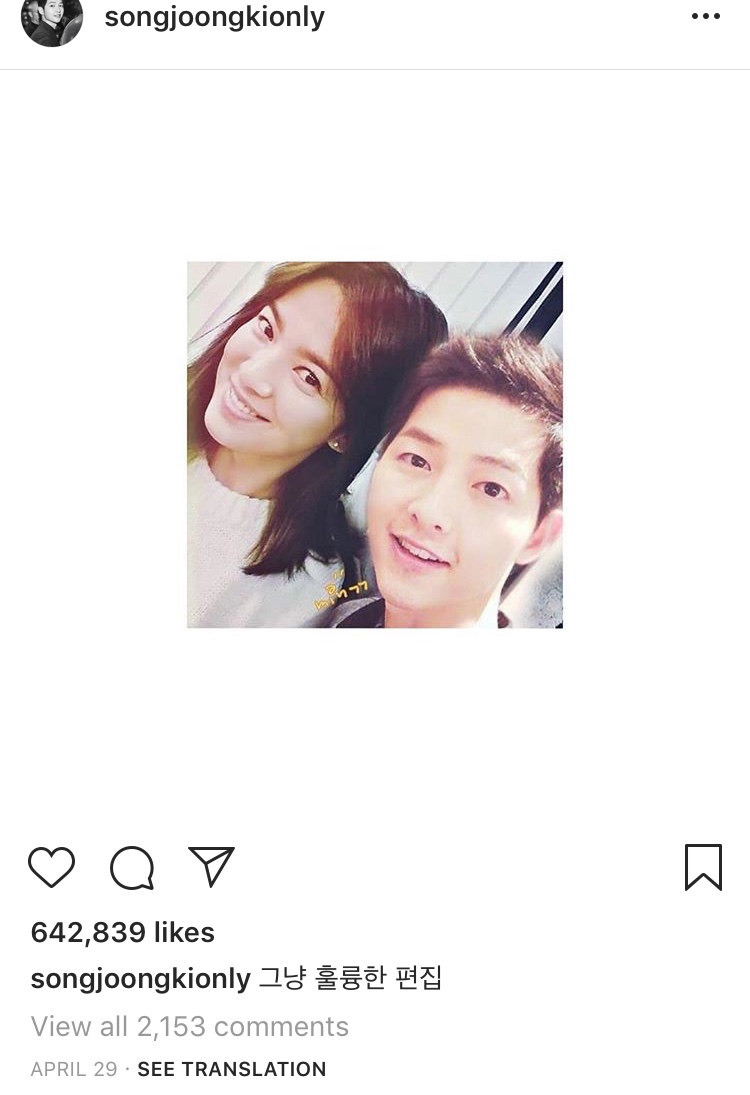Open the comment bubble icon
The width and height of the screenshot is (750, 1095).
[132, 867]
